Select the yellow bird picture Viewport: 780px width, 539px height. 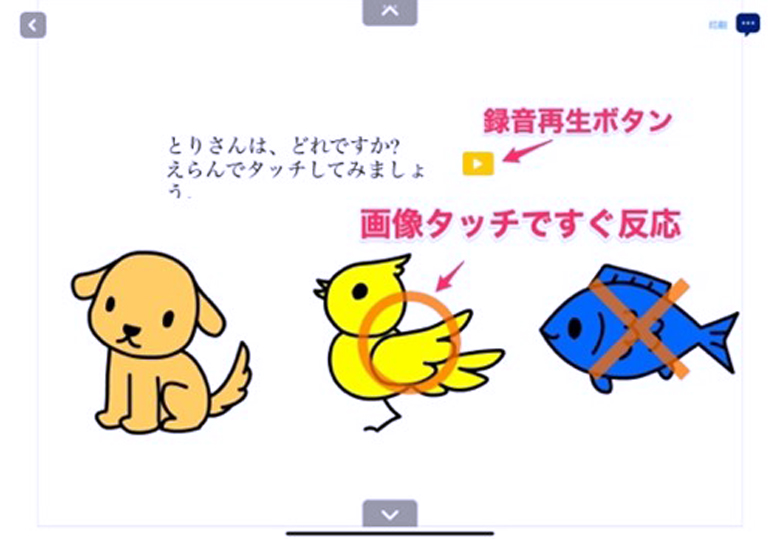point(400,335)
